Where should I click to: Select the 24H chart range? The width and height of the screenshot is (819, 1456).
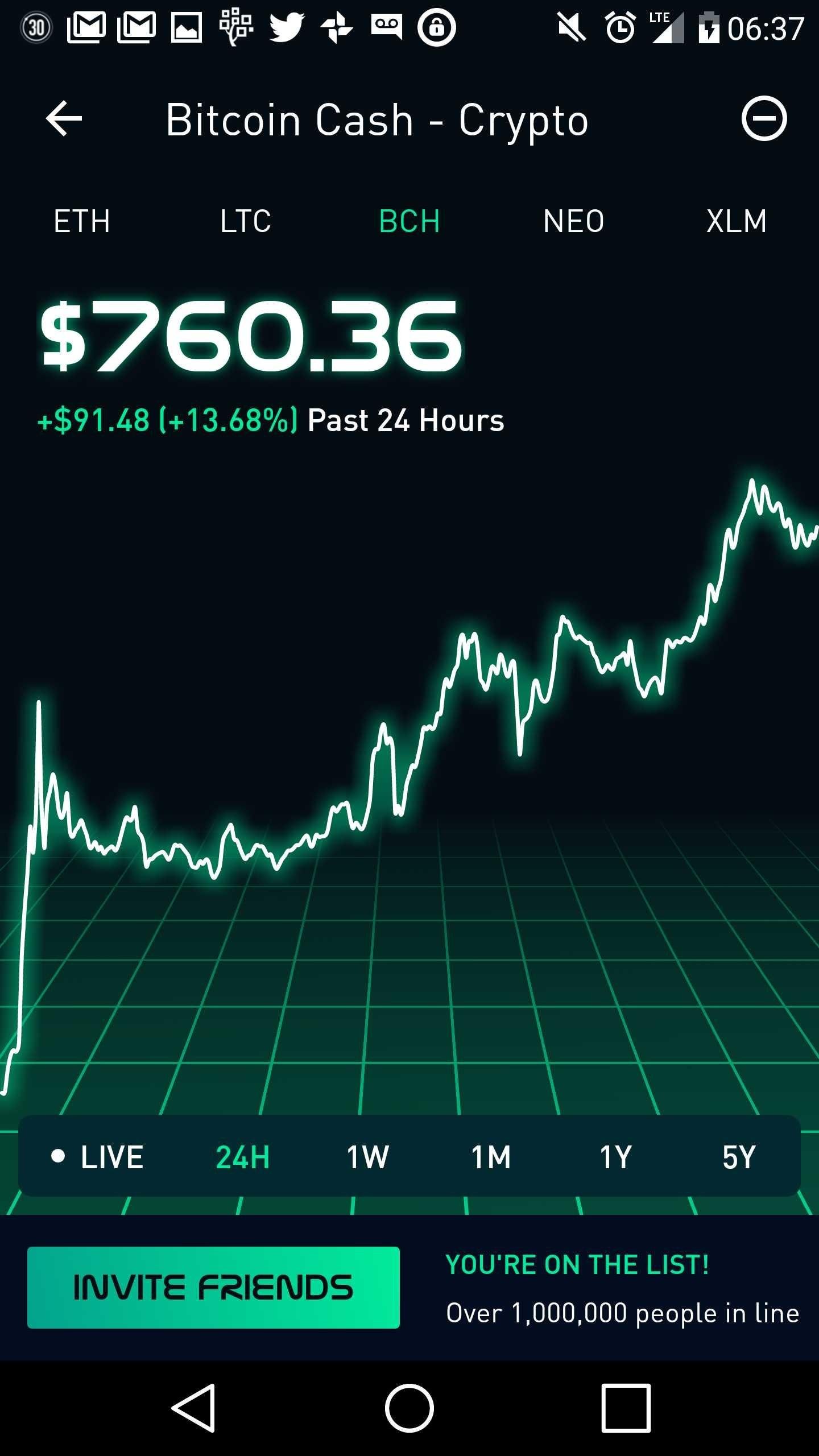[243, 1157]
